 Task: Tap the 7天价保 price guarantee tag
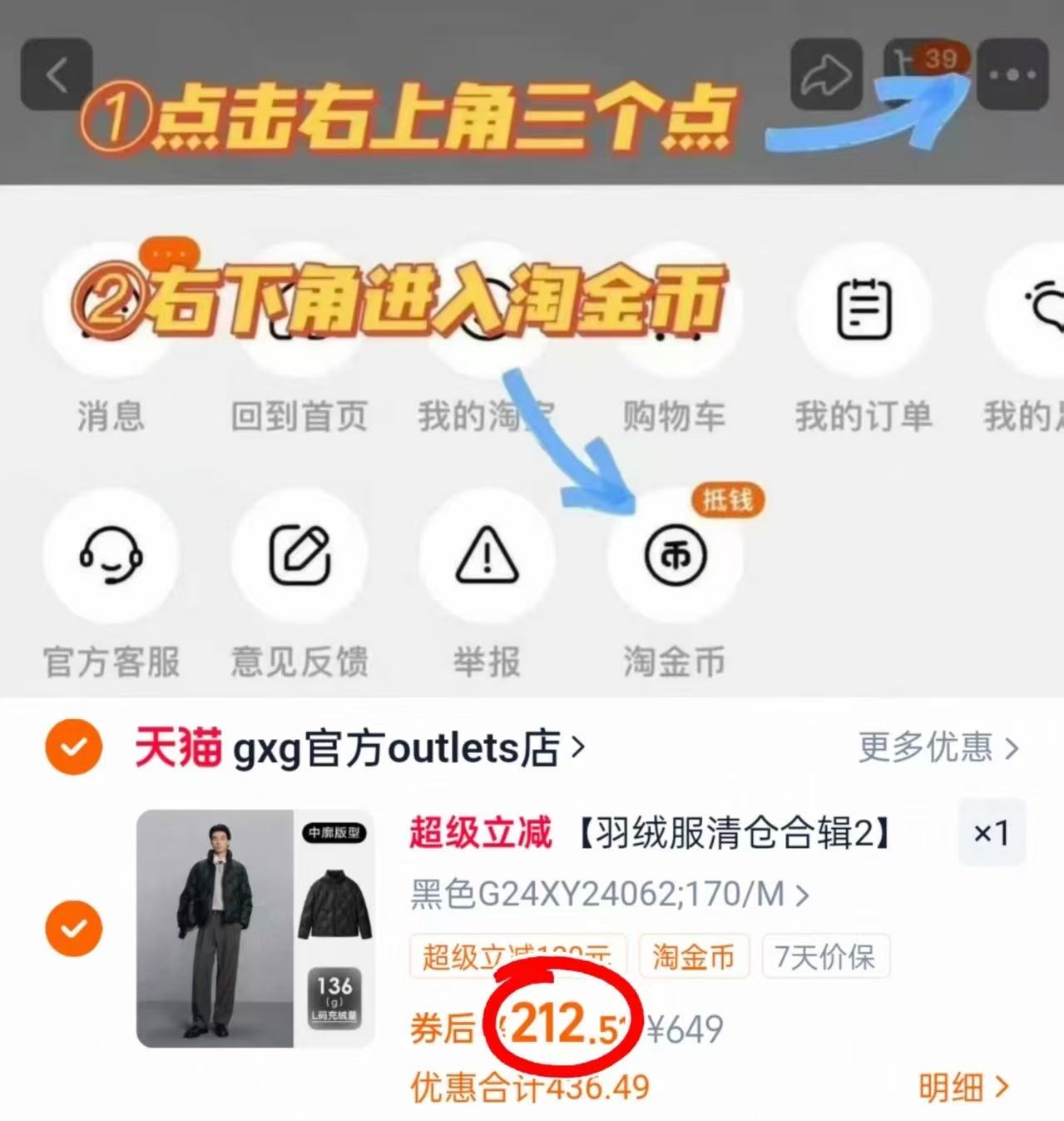824,958
